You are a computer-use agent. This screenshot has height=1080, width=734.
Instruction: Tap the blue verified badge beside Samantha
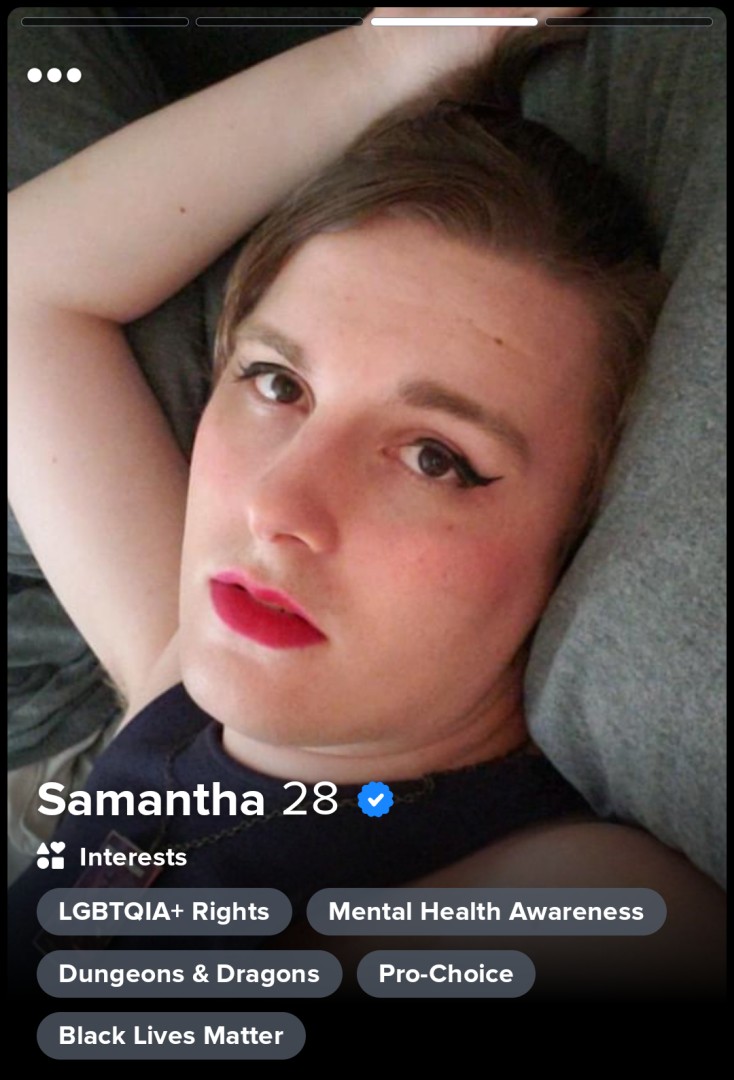click(376, 800)
